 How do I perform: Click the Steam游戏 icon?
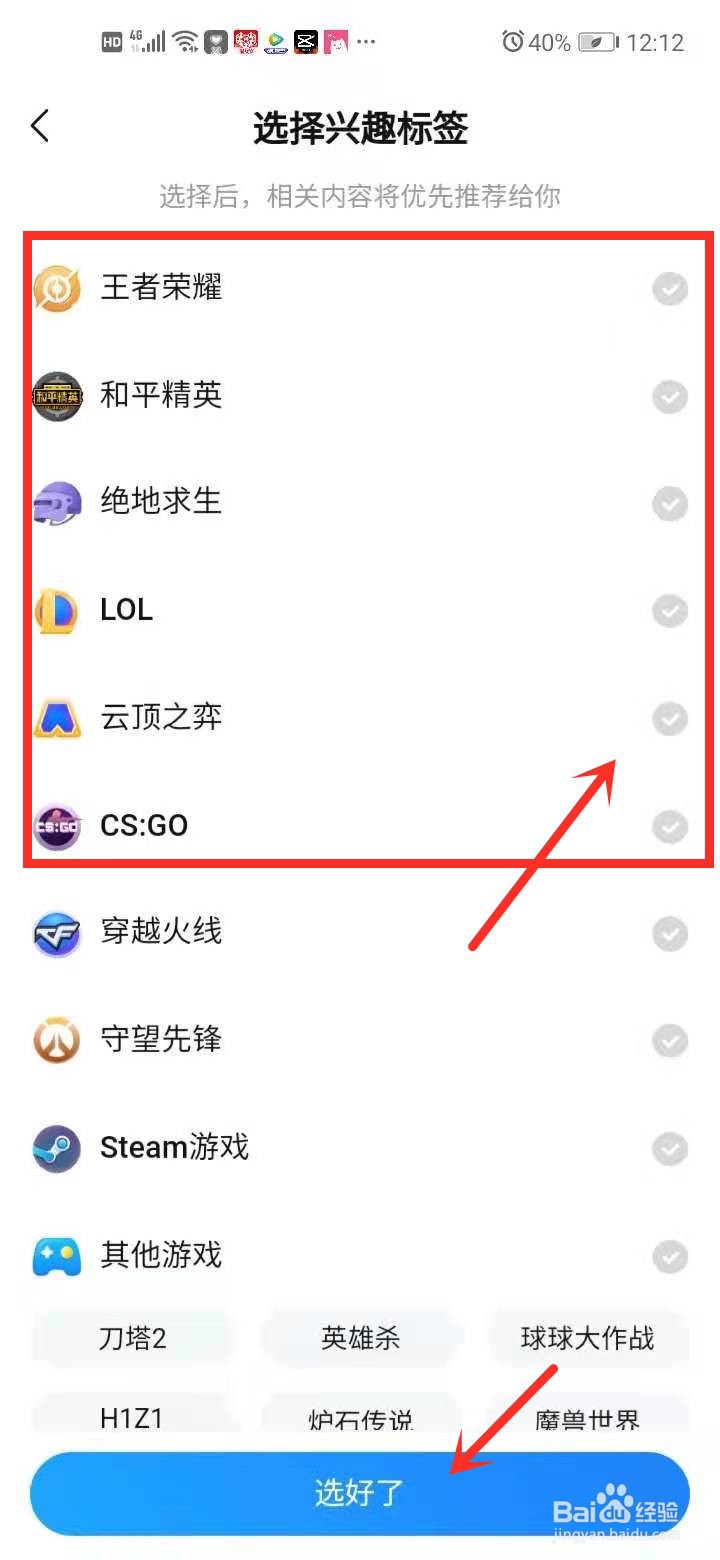(x=57, y=1149)
